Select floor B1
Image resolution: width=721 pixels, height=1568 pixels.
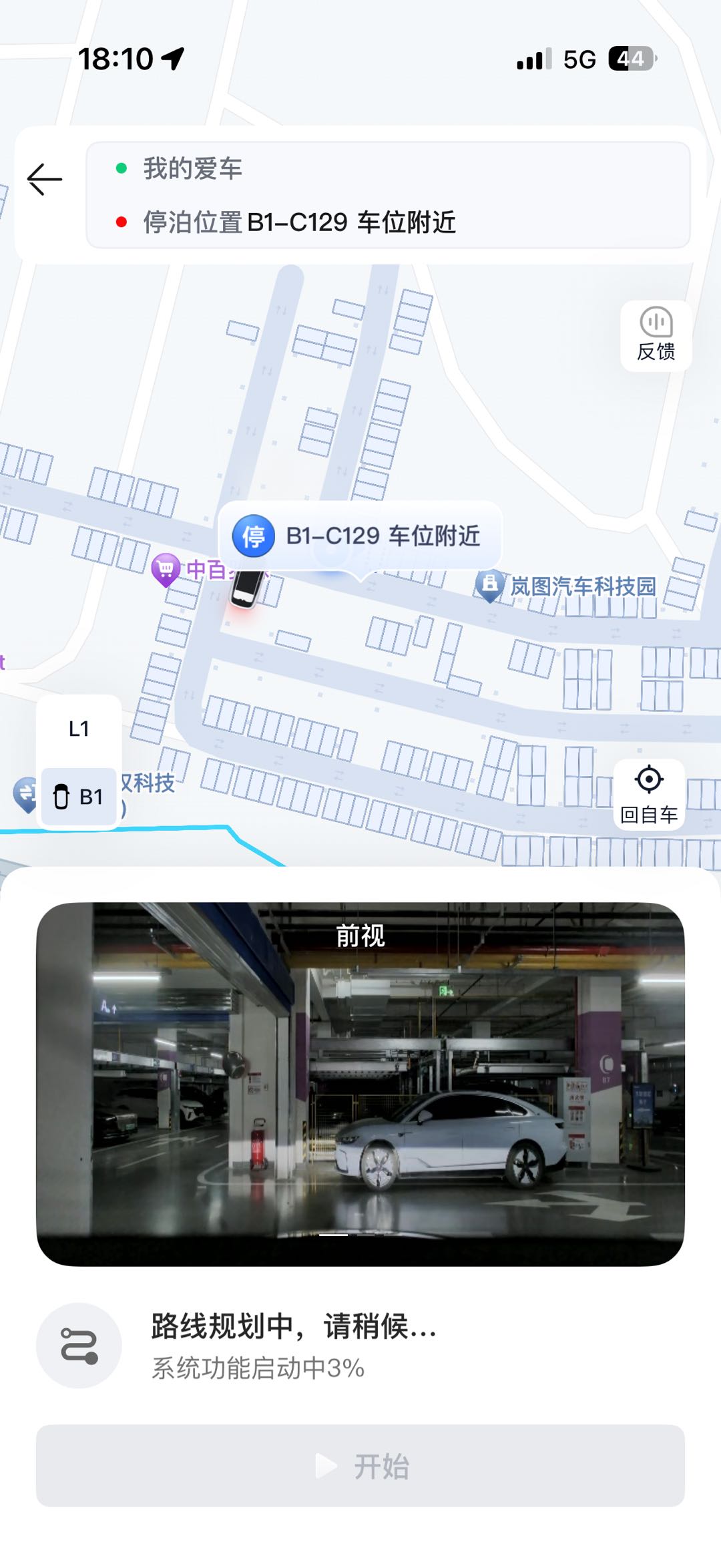click(x=79, y=797)
